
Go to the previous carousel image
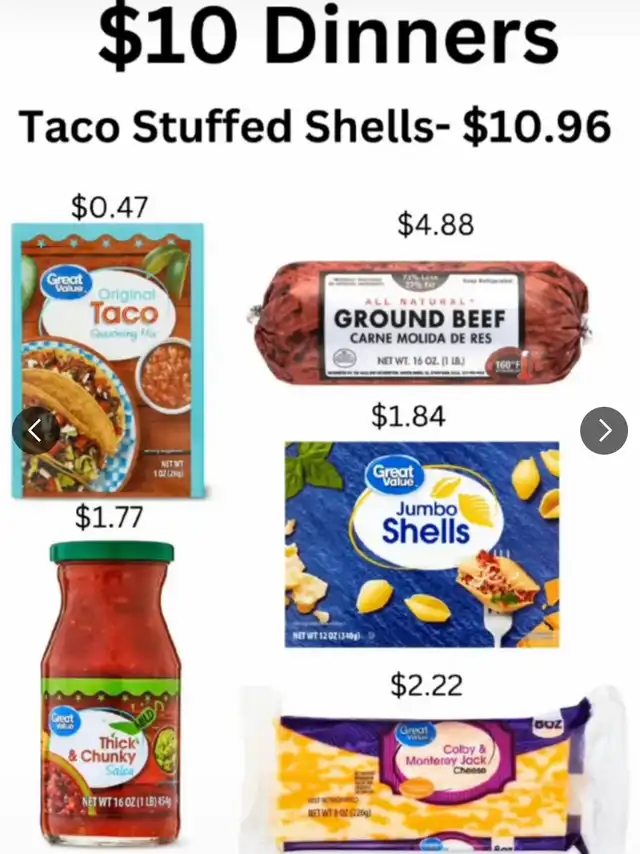coord(35,431)
